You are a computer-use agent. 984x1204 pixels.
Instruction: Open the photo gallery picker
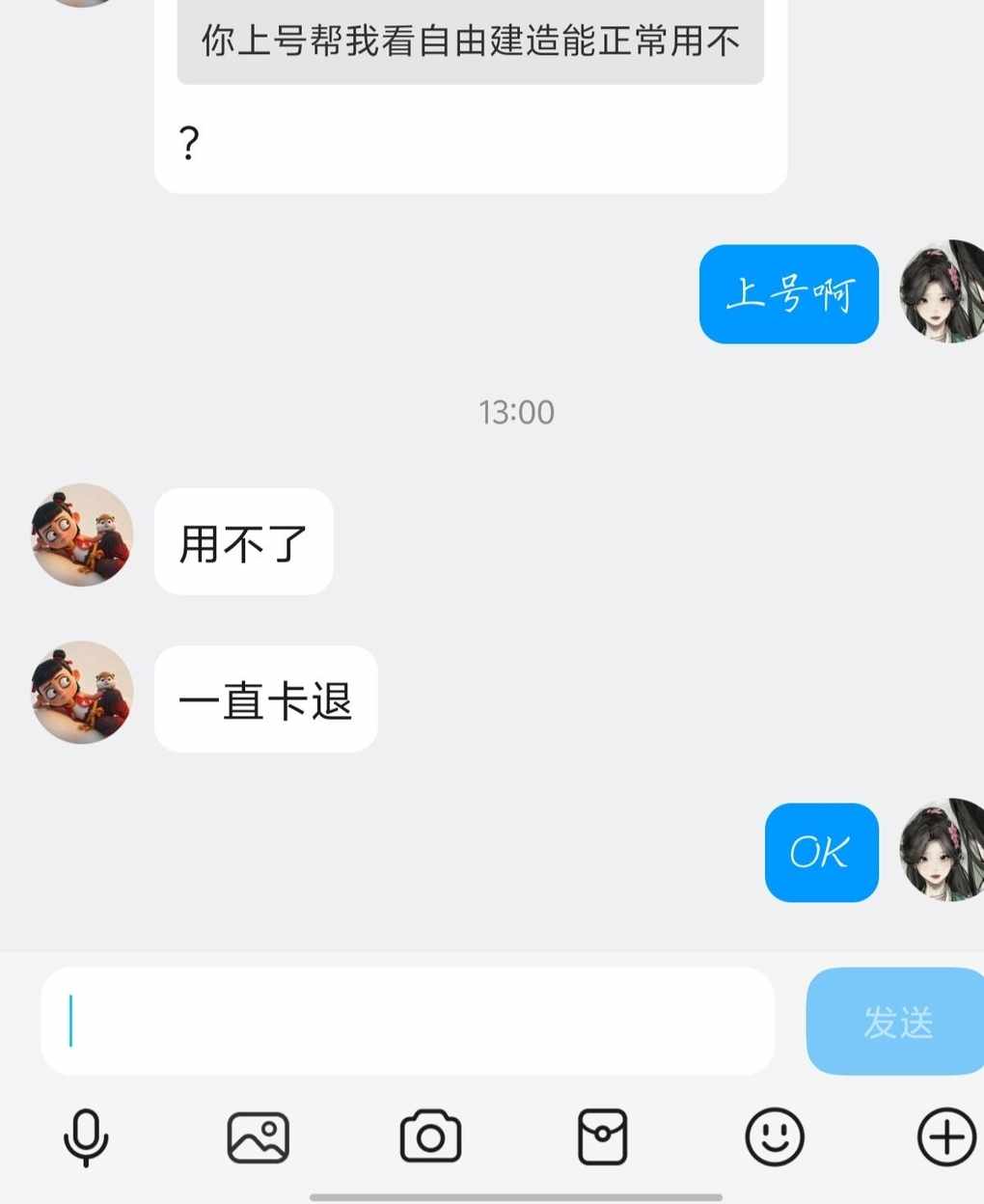[258, 1137]
